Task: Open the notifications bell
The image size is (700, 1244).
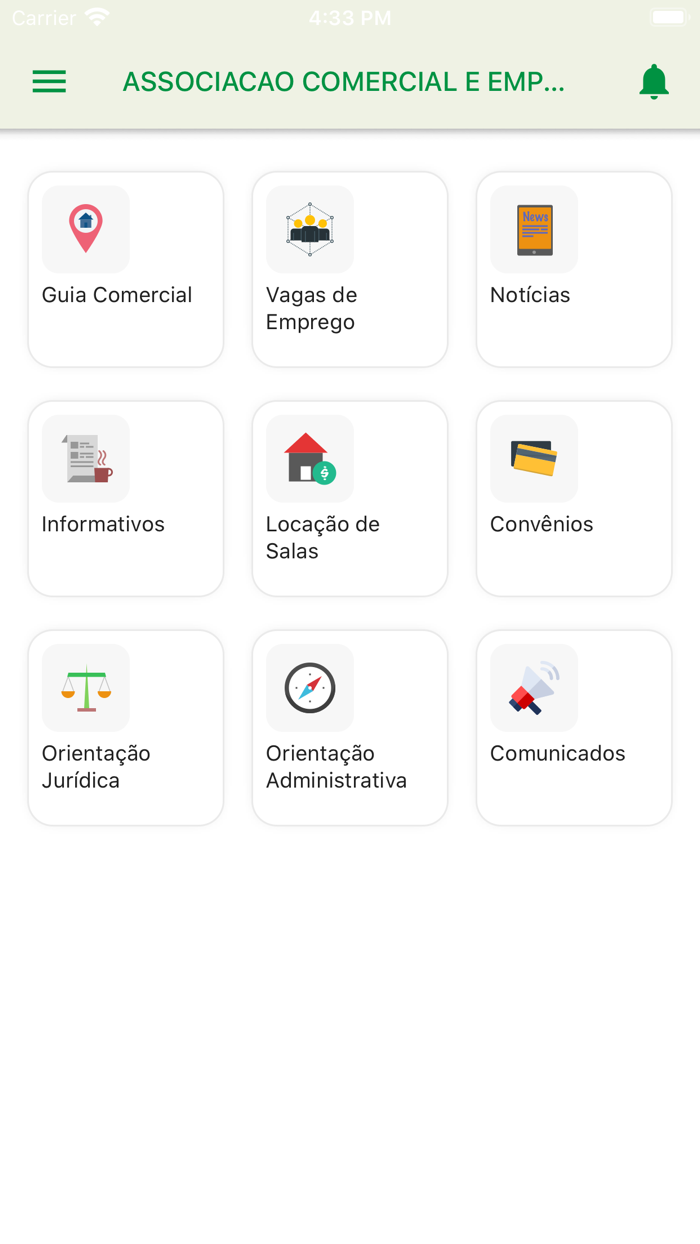Action: (x=653, y=82)
